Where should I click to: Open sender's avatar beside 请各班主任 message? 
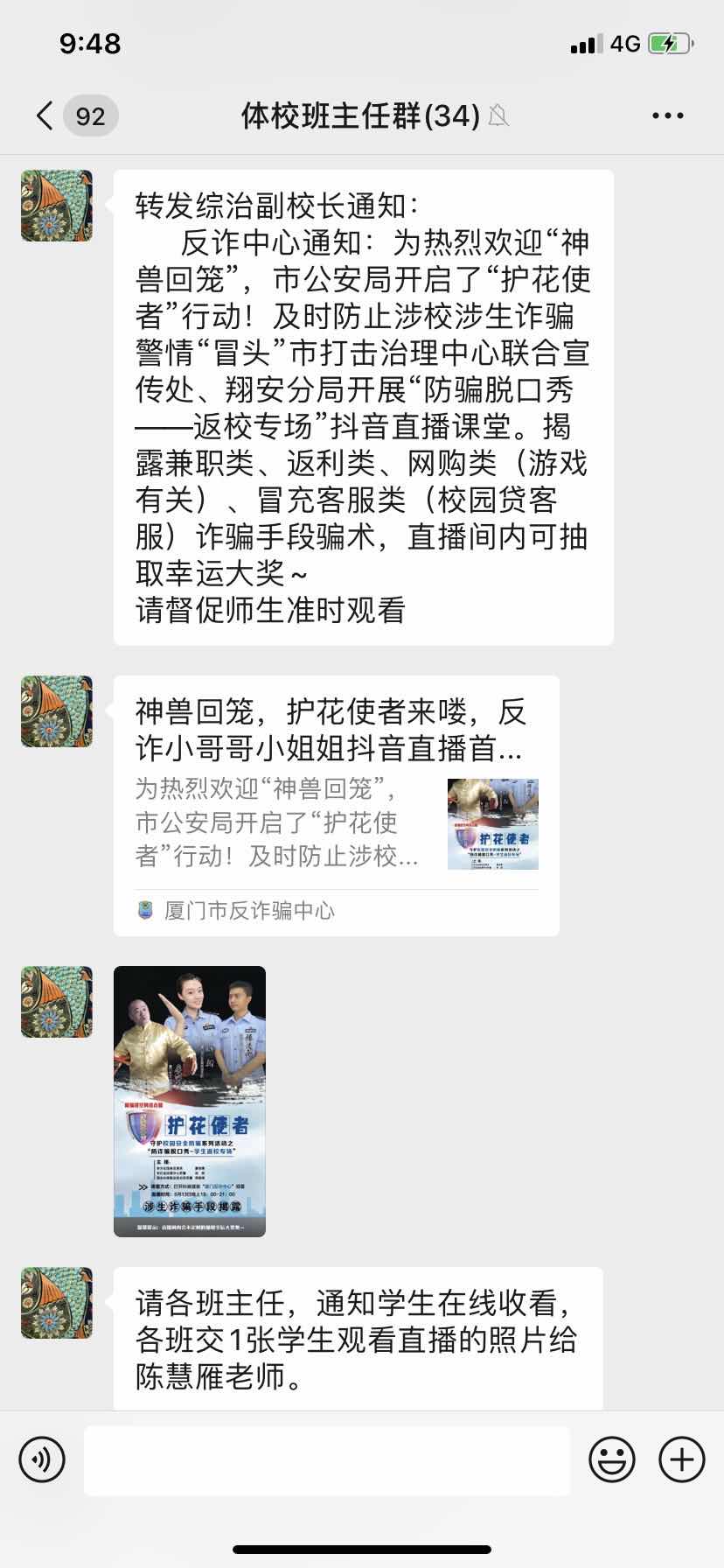[x=57, y=1303]
